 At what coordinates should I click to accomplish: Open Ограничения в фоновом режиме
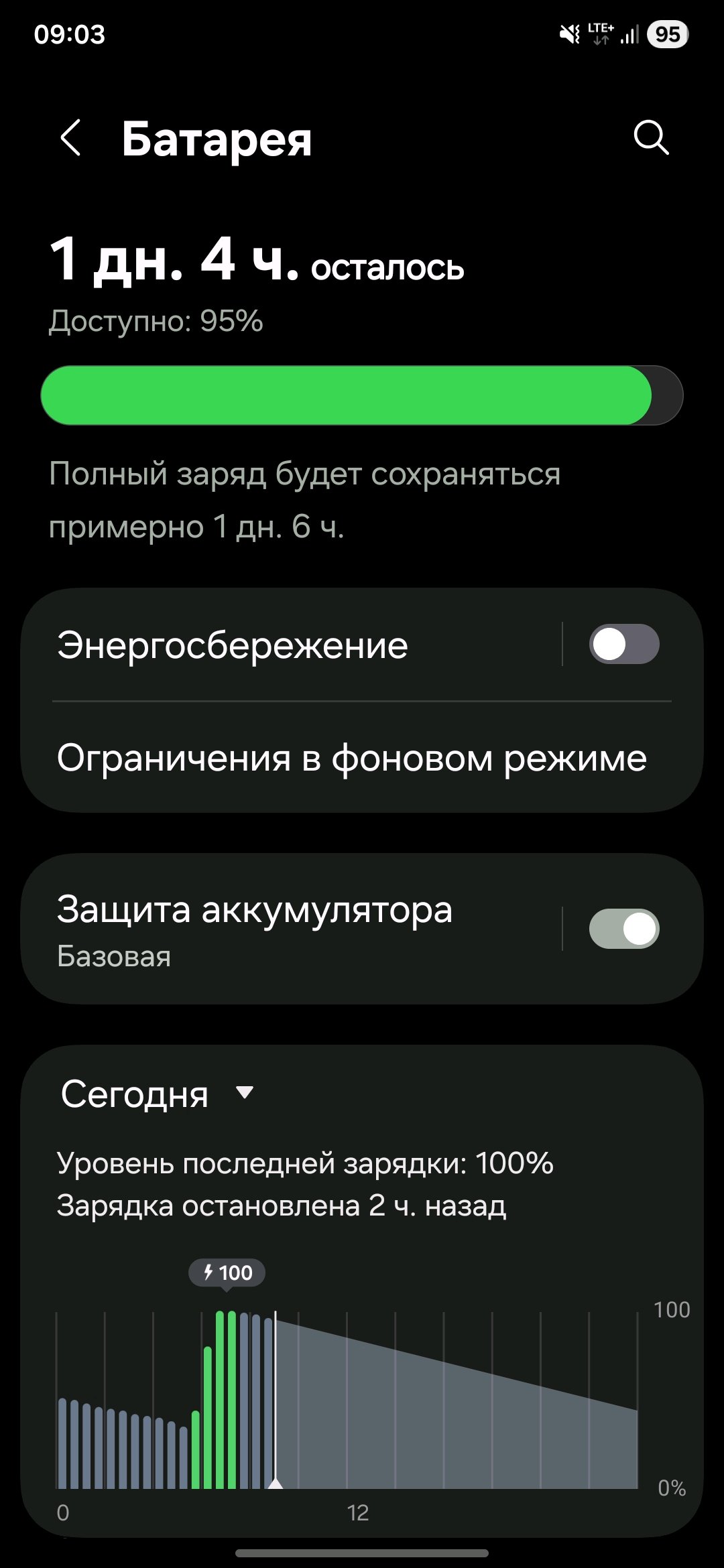tap(353, 759)
